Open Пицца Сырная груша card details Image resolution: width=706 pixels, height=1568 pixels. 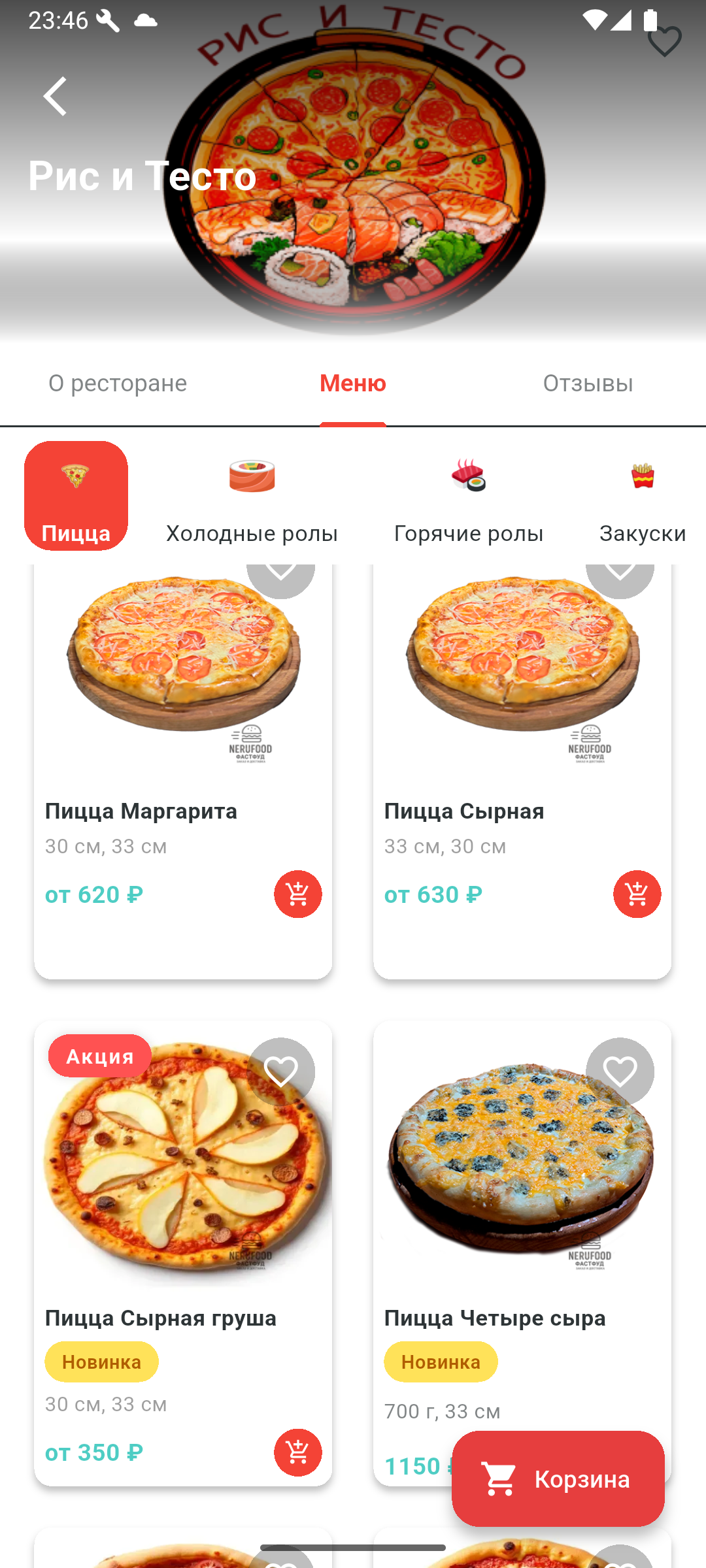[183, 1254]
